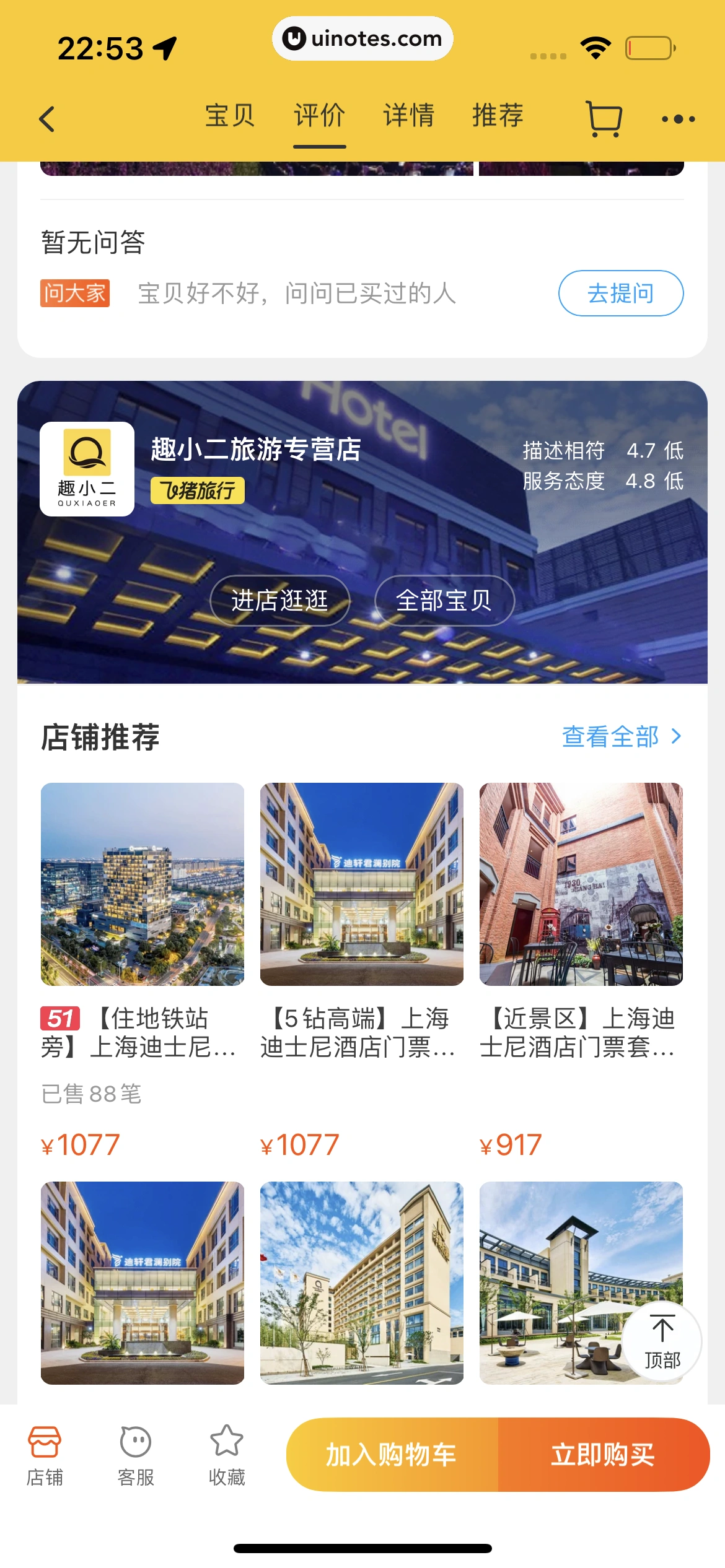Jump to top with the 顶部 button
The width and height of the screenshot is (725, 1568).
(x=662, y=1341)
